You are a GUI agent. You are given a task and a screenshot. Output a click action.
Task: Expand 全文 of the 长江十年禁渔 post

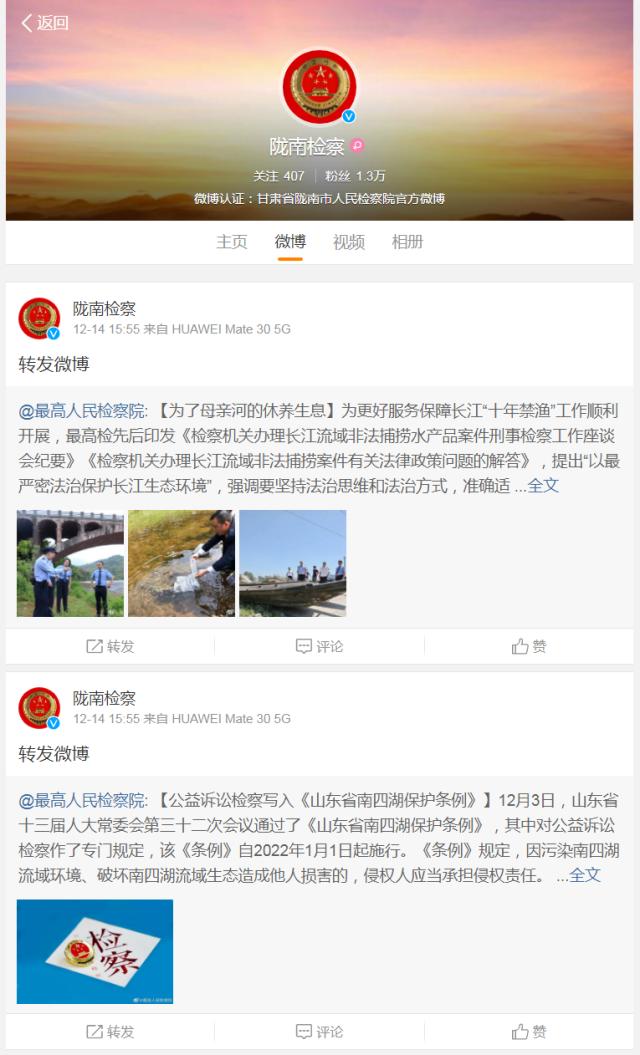[543, 485]
